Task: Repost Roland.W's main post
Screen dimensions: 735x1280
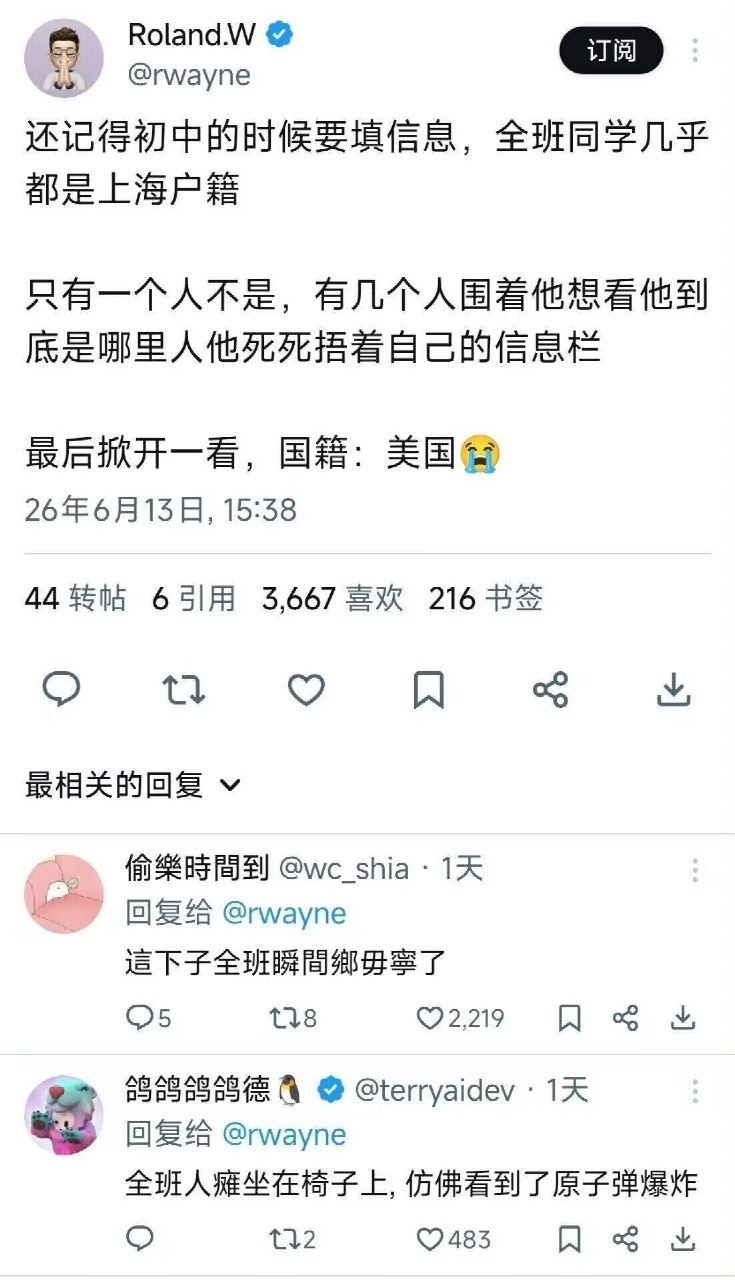Action: pyautogui.click(x=184, y=689)
